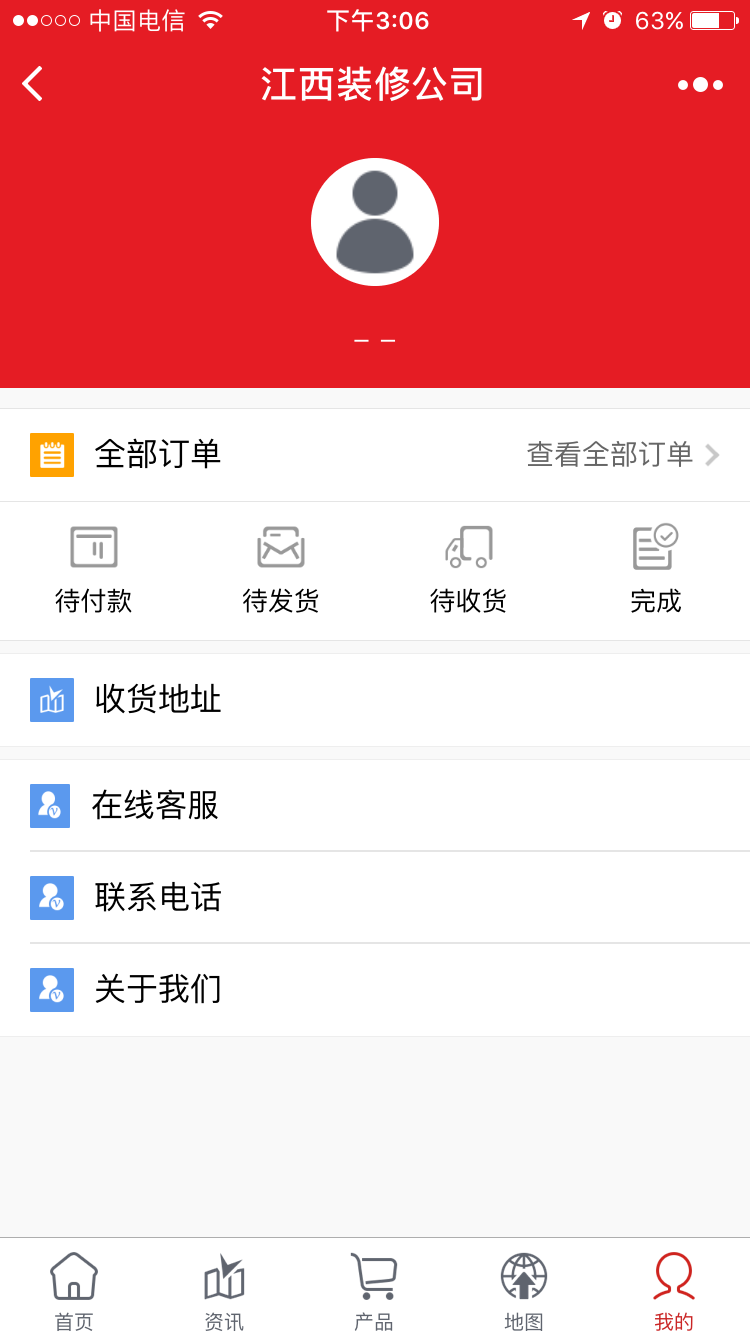Screen dimensions: 750x1334
Task: Tap the profile avatar picture
Action: coord(375,222)
